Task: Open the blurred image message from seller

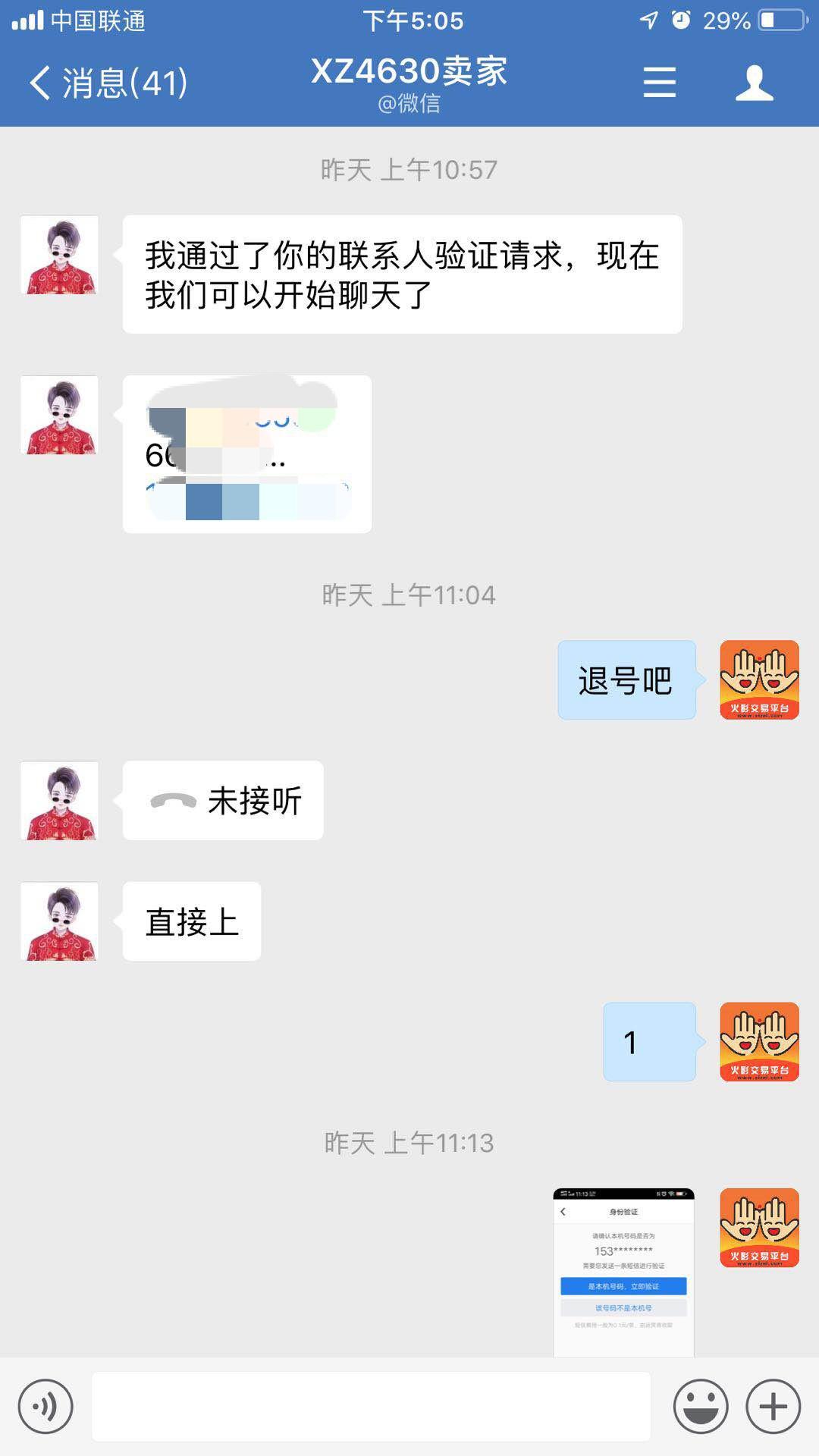Action: pos(246,451)
